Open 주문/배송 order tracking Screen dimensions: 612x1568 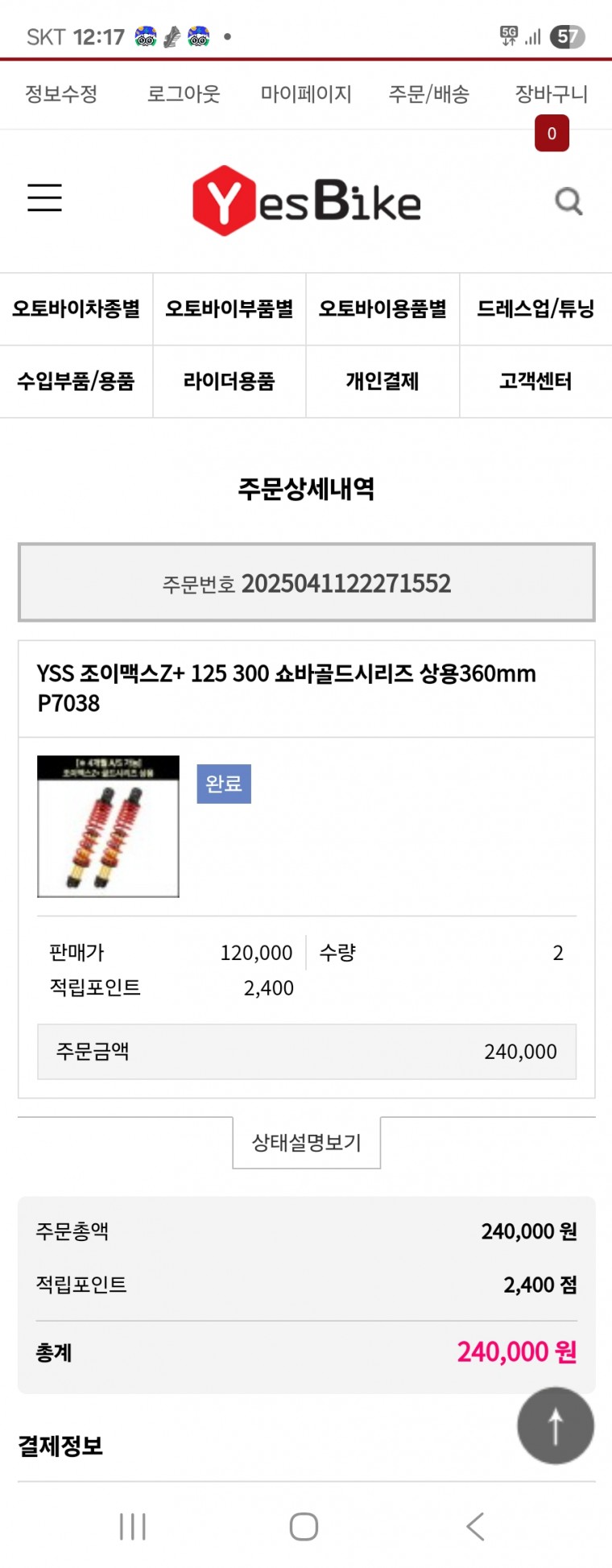(x=428, y=94)
